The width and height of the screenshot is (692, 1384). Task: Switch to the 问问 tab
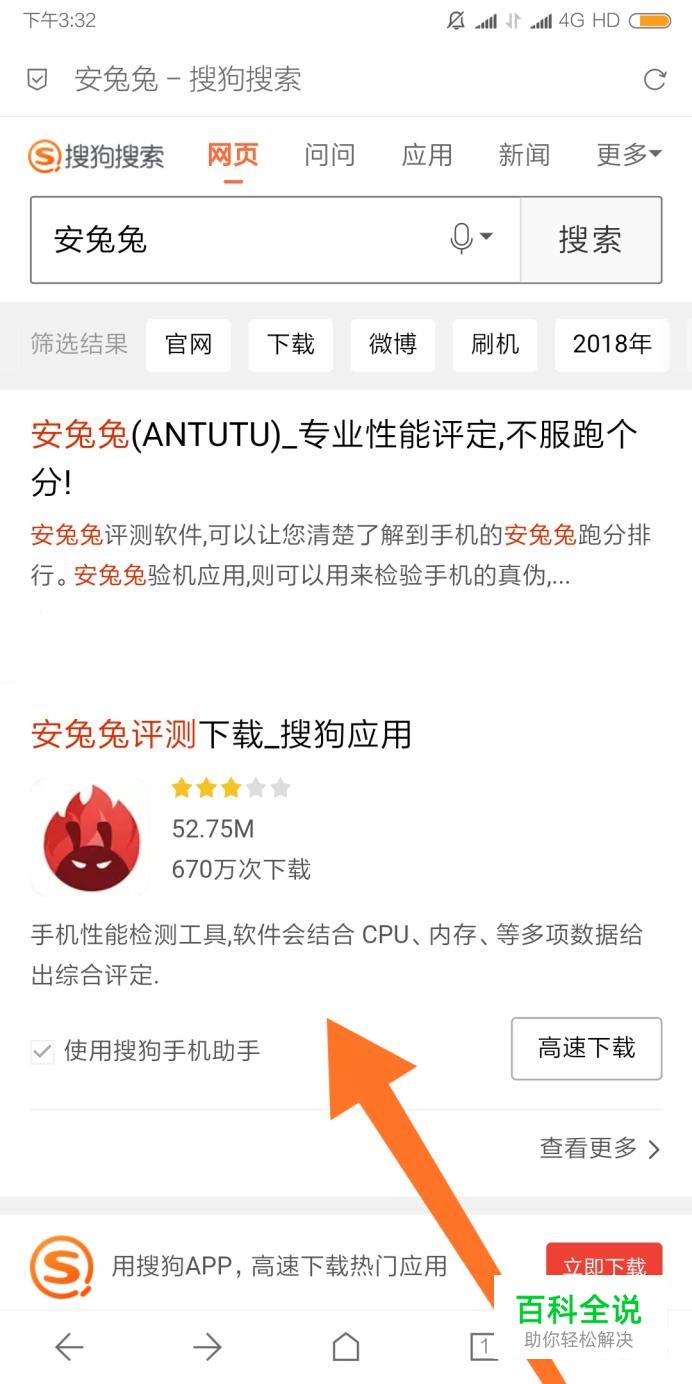click(330, 155)
